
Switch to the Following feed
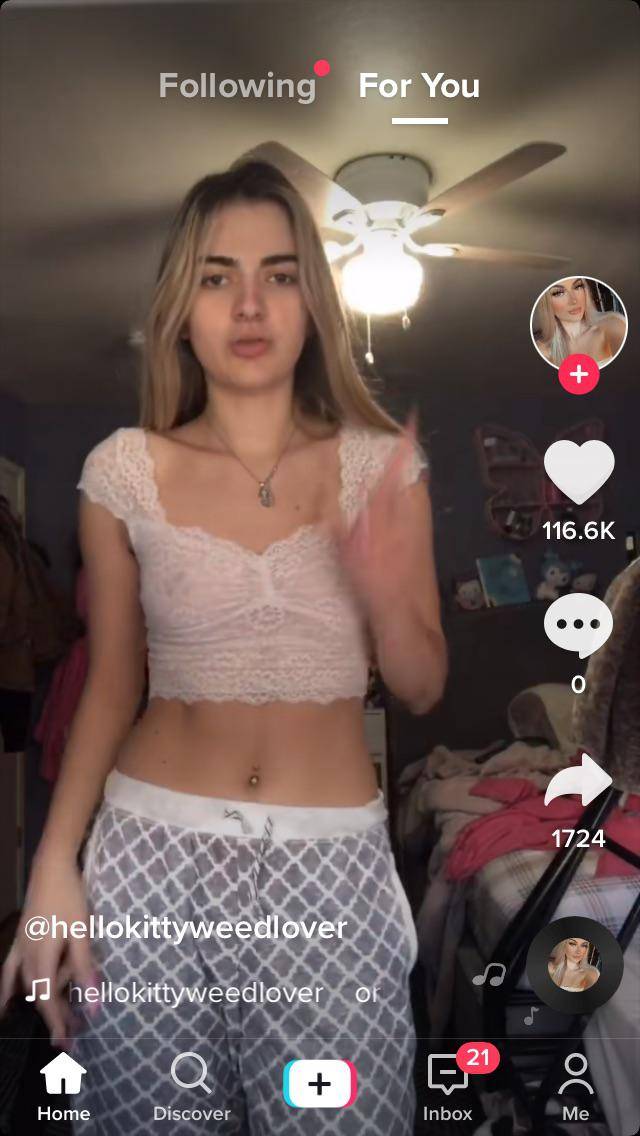click(x=237, y=86)
